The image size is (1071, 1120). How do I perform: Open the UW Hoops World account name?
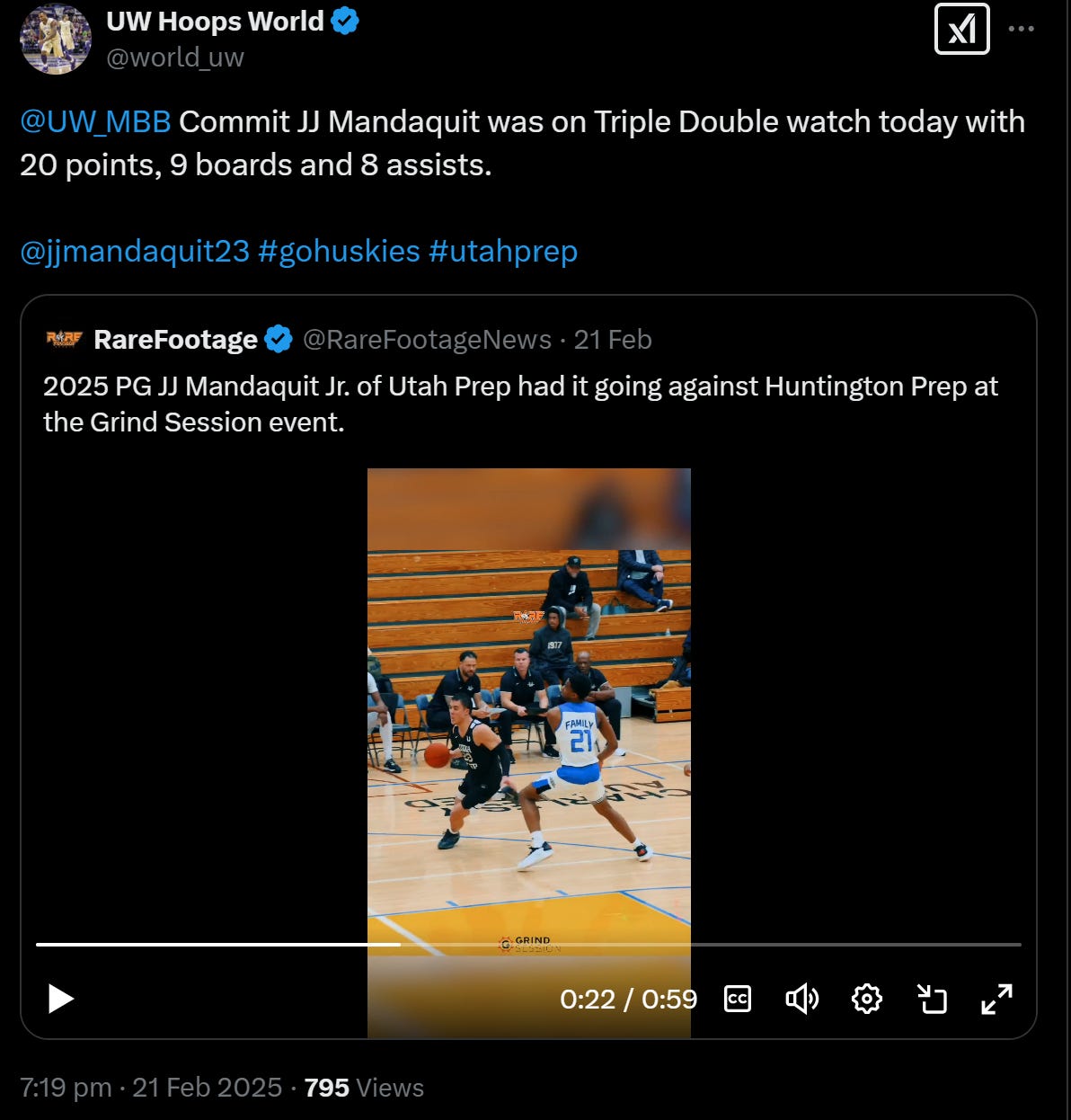point(215,22)
